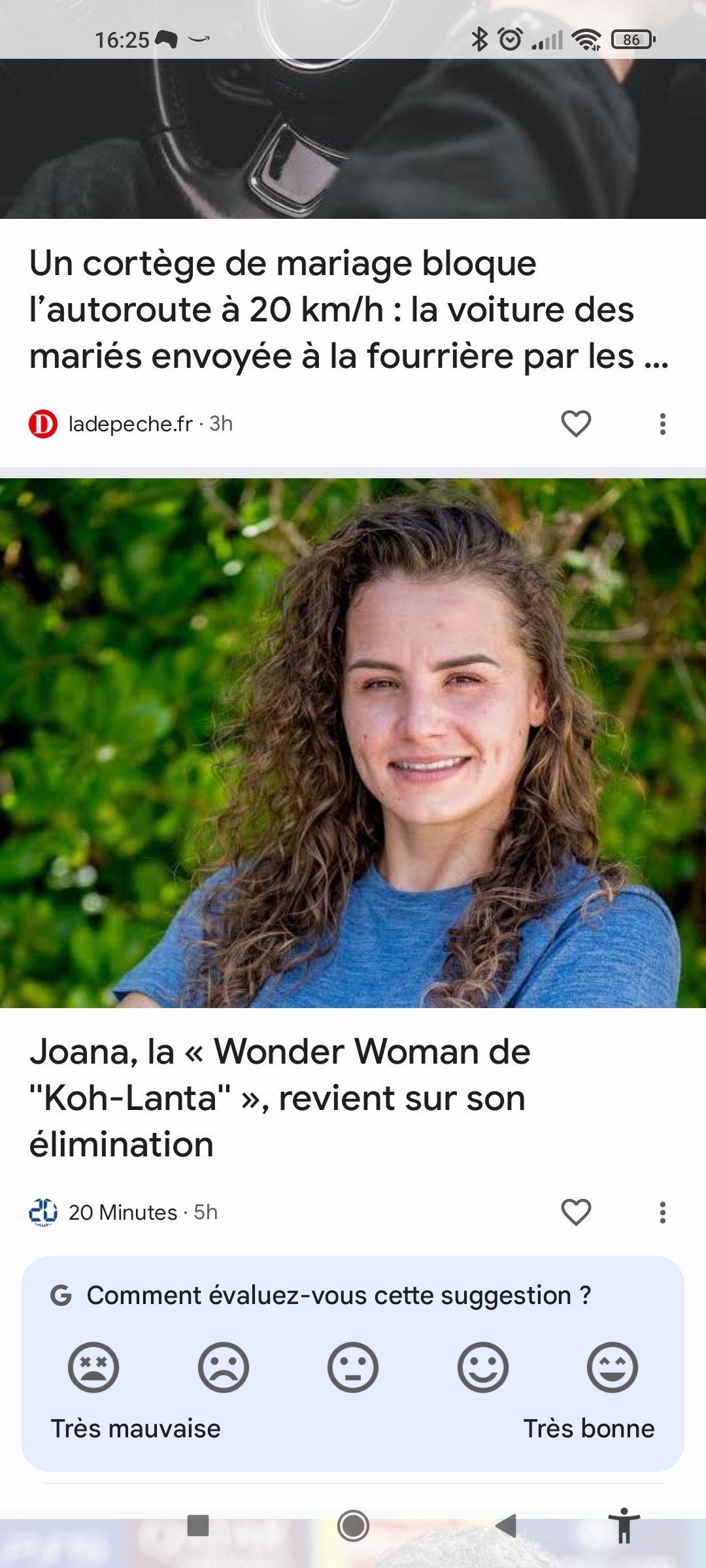Select the neutral face rating
This screenshot has width=706, height=1568.
(353, 1367)
